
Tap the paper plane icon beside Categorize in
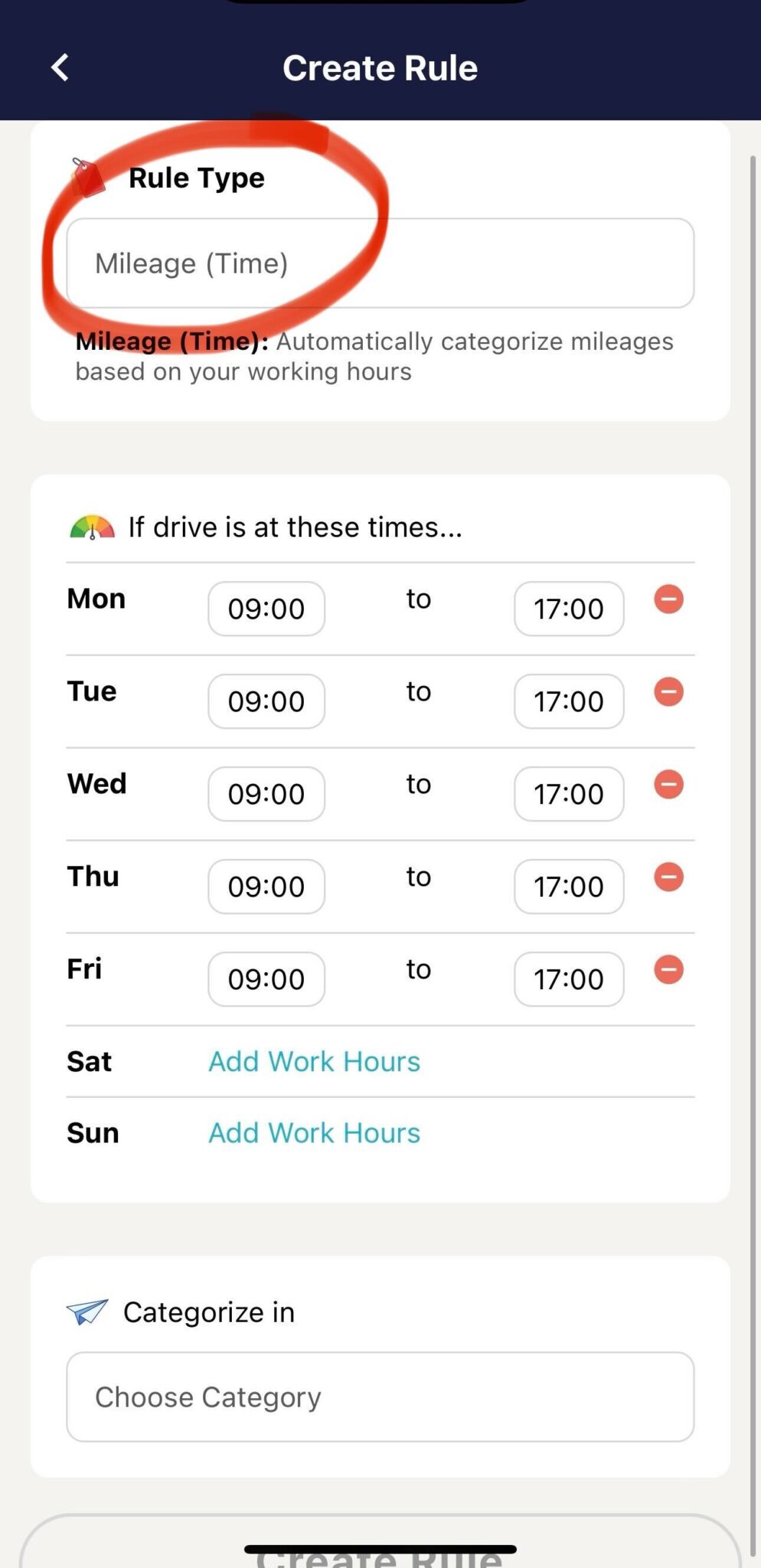coord(88,1311)
